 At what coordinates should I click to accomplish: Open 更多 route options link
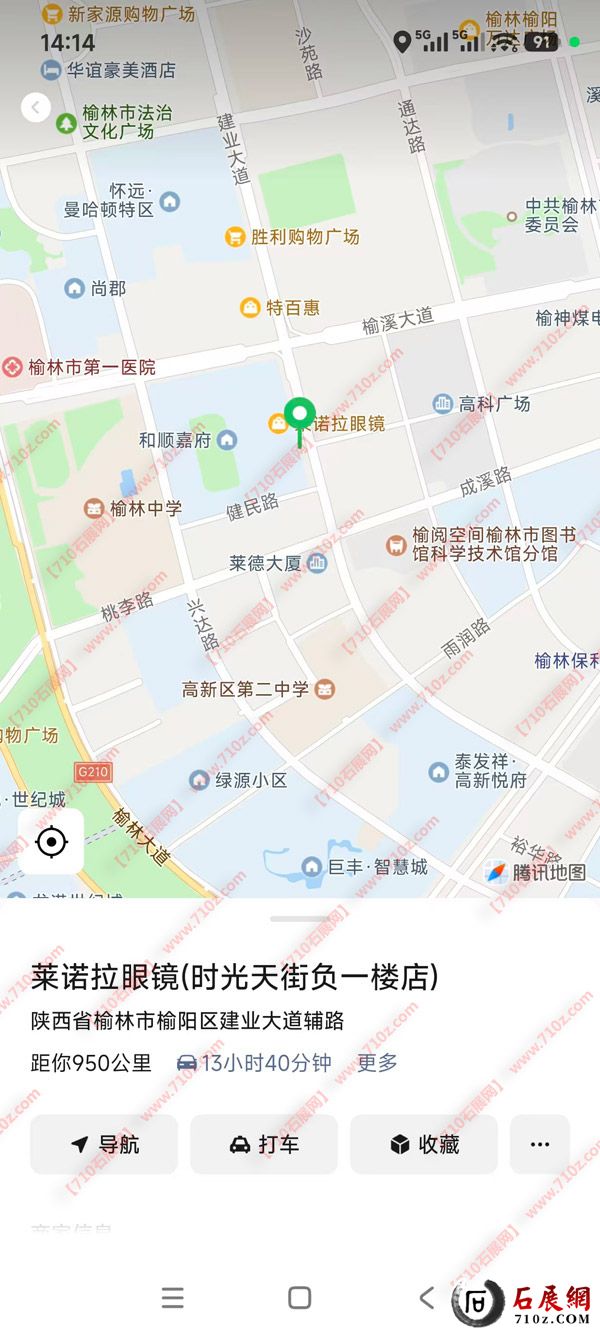377,1063
